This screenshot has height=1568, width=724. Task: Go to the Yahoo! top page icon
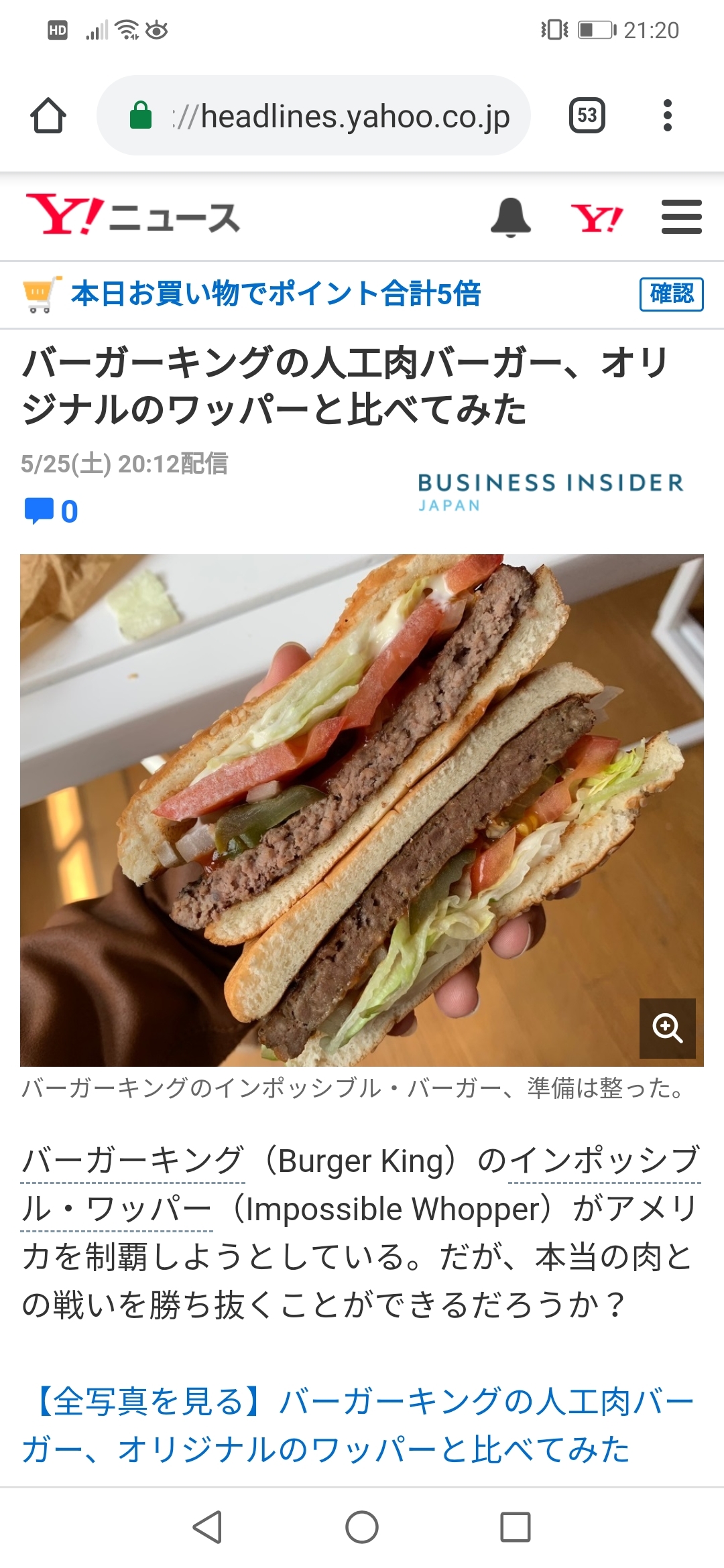[597, 218]
